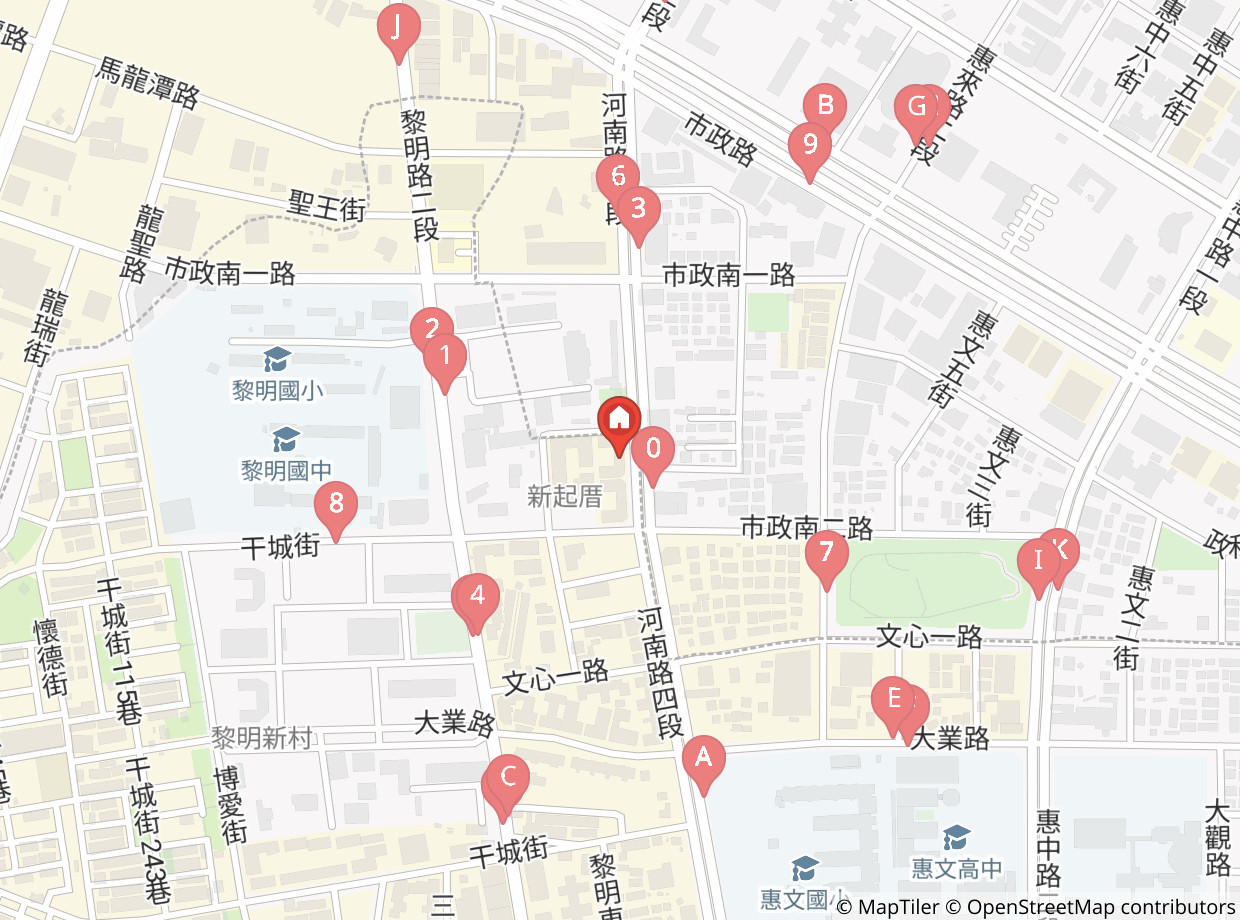1240x920 pixels.
Task: Tap map marker I
Action: tap(1038, 560)
